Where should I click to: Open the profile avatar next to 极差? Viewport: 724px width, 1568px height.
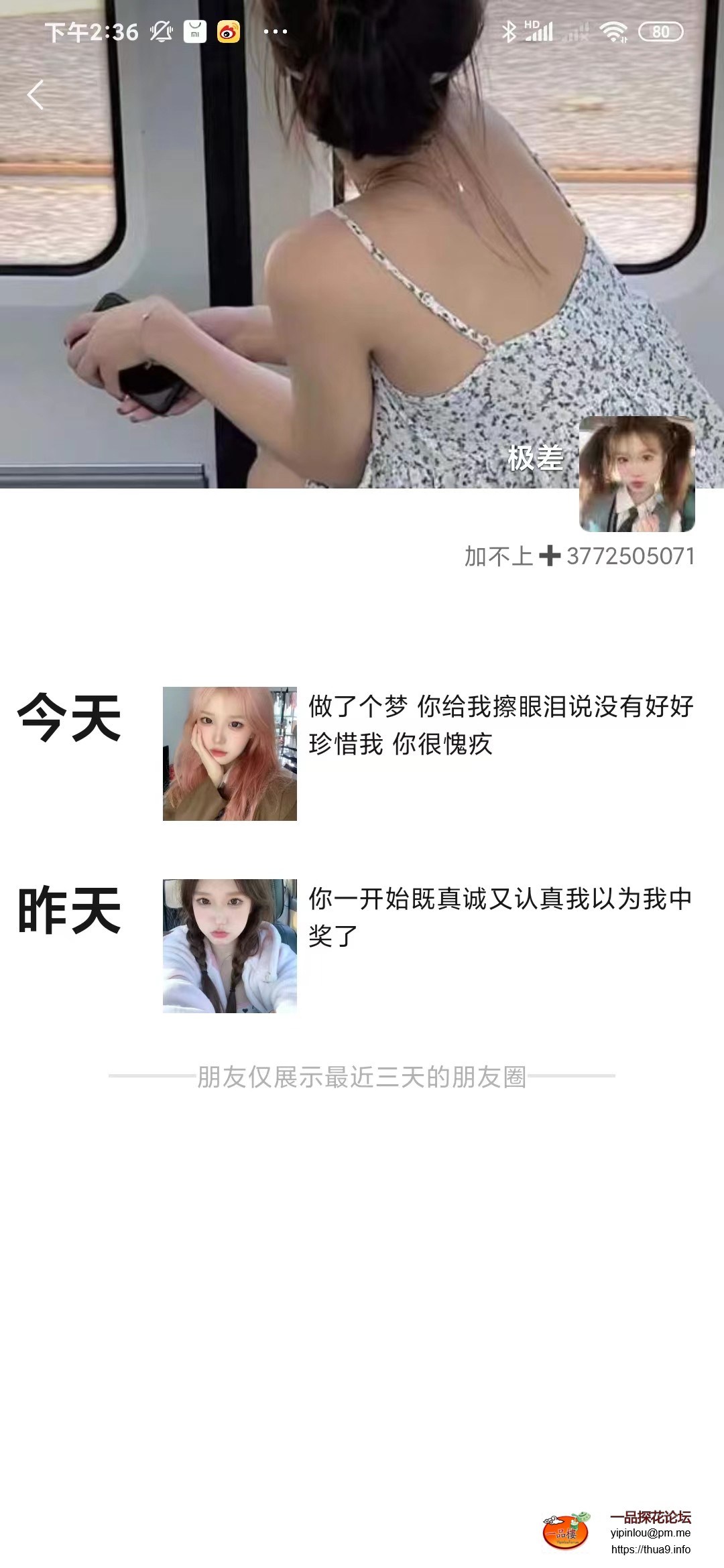[x=637, y=474]
